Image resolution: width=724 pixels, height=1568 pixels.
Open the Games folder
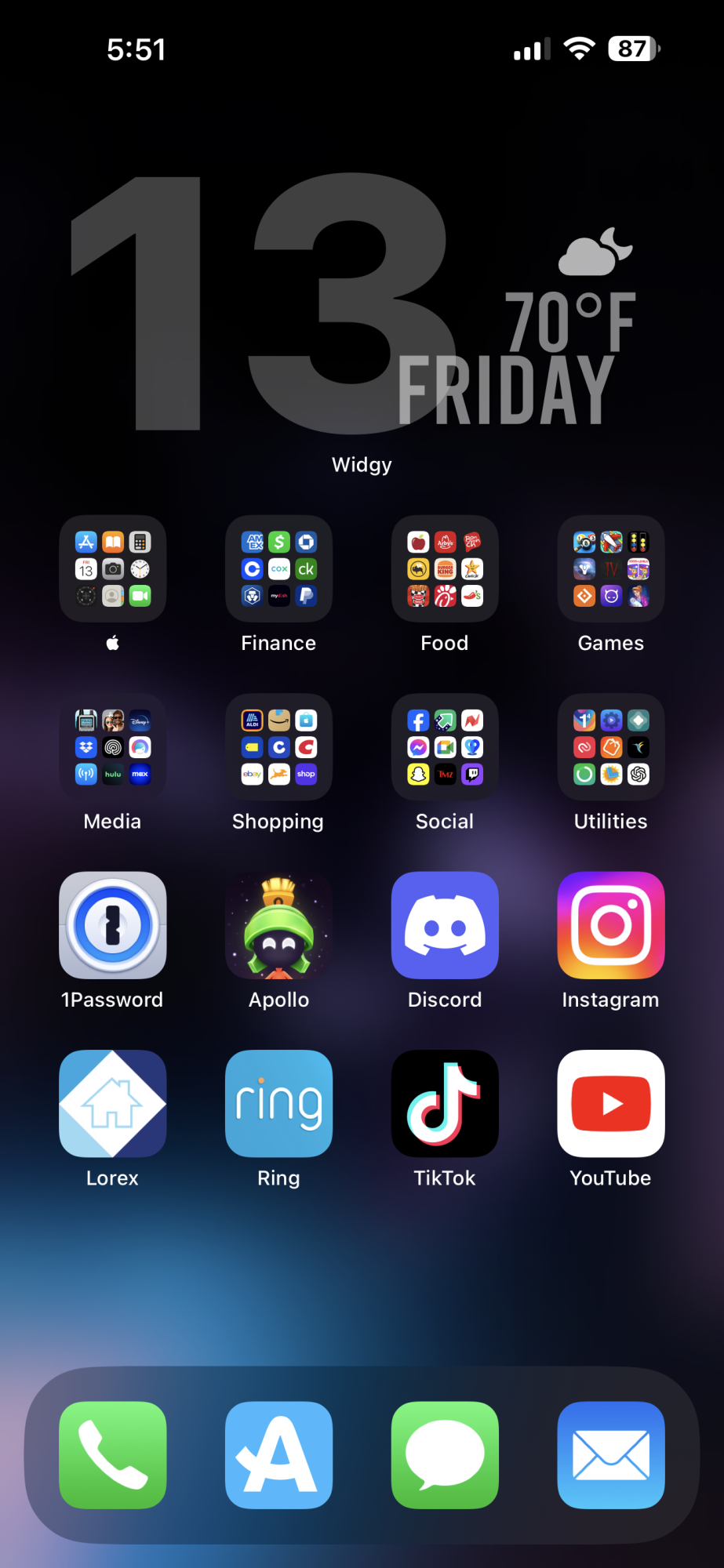click(x=611, y=569)
